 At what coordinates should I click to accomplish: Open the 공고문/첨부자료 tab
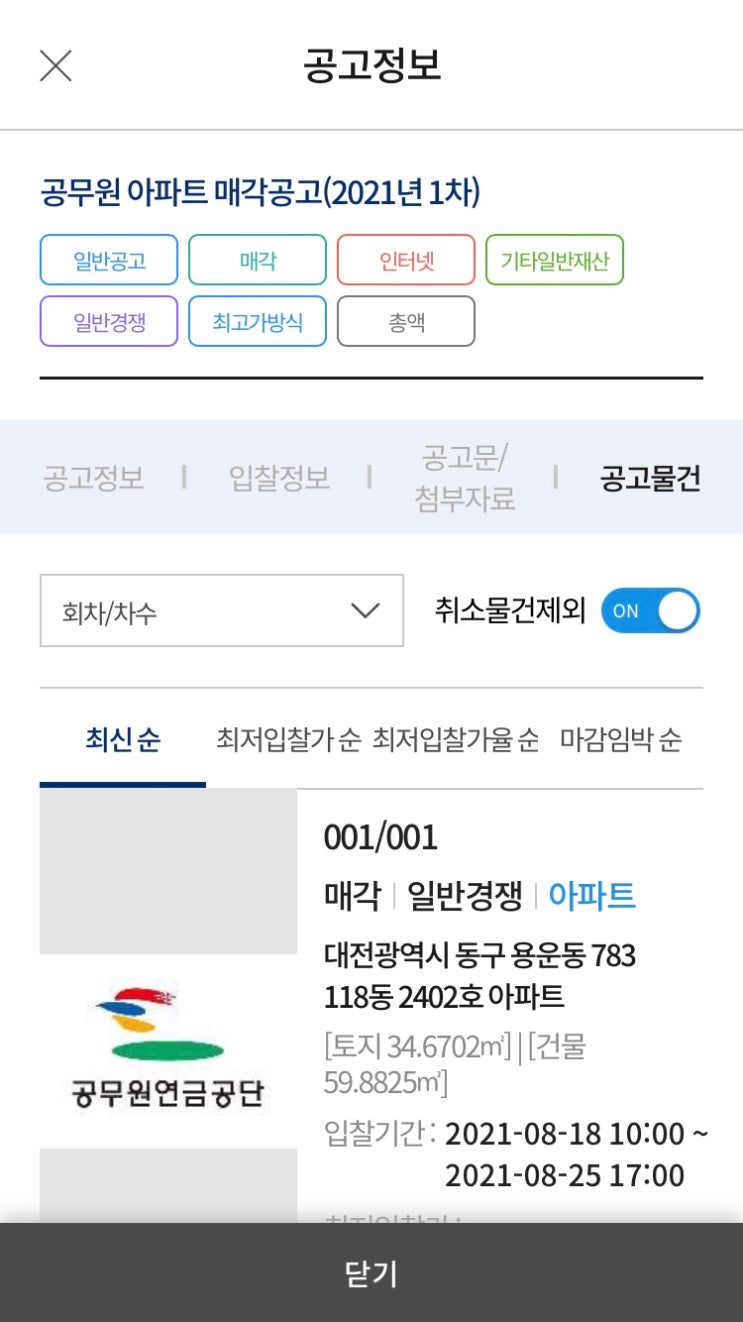pos(465,478)
